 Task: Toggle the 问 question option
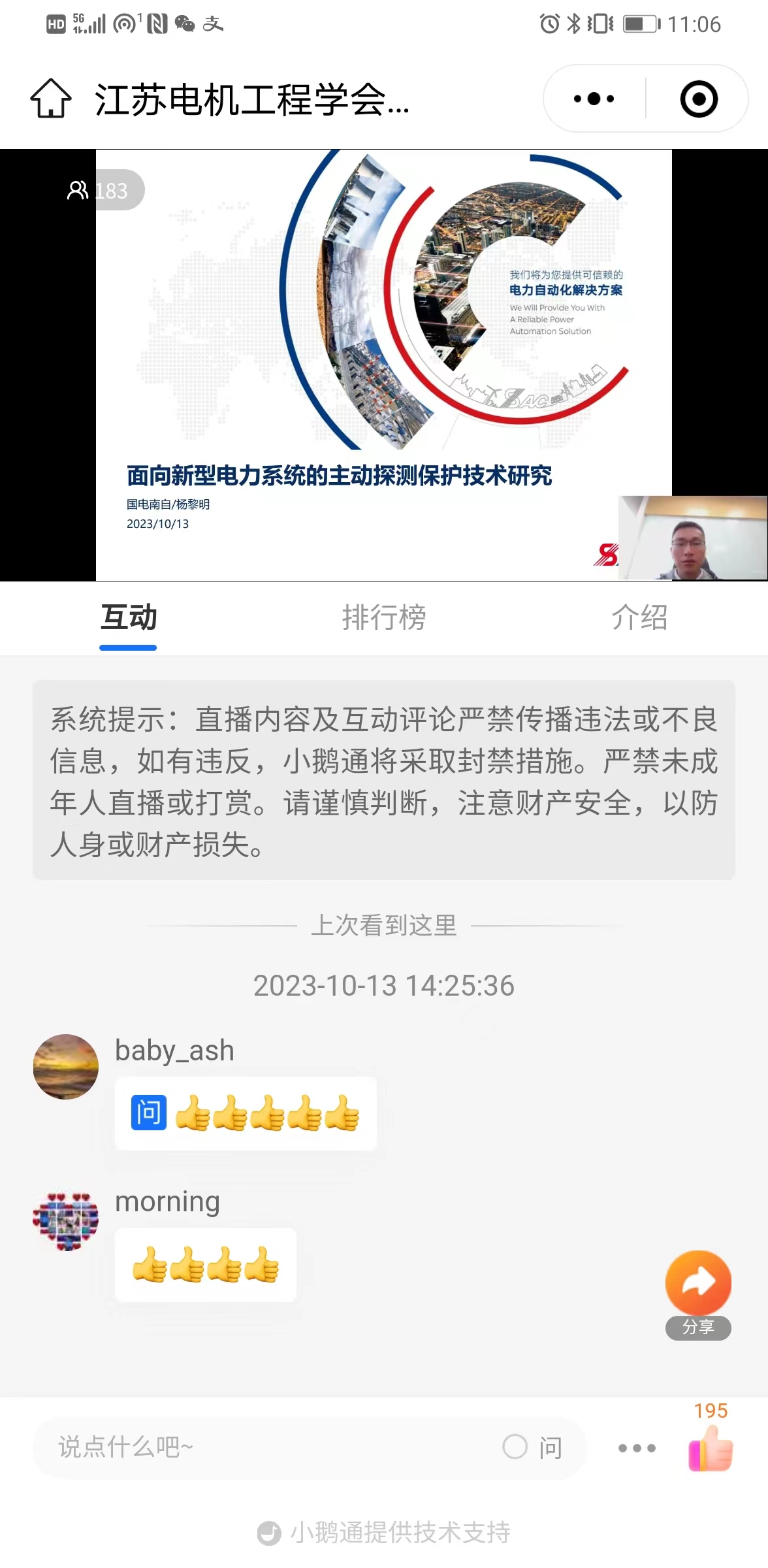tap(532, 1447)
